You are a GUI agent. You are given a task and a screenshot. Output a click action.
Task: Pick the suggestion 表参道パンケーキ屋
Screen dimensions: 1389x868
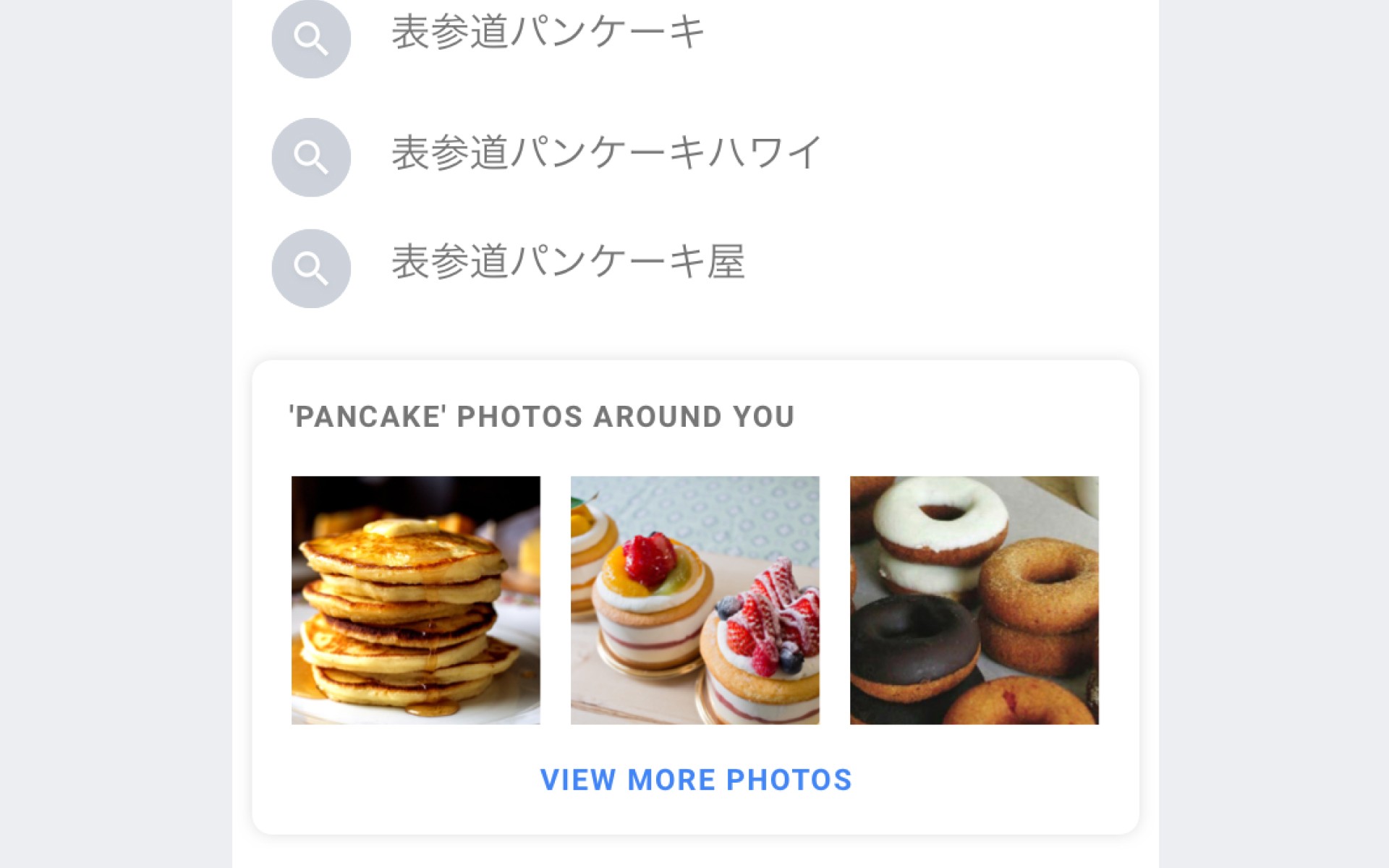pos(568,262)
